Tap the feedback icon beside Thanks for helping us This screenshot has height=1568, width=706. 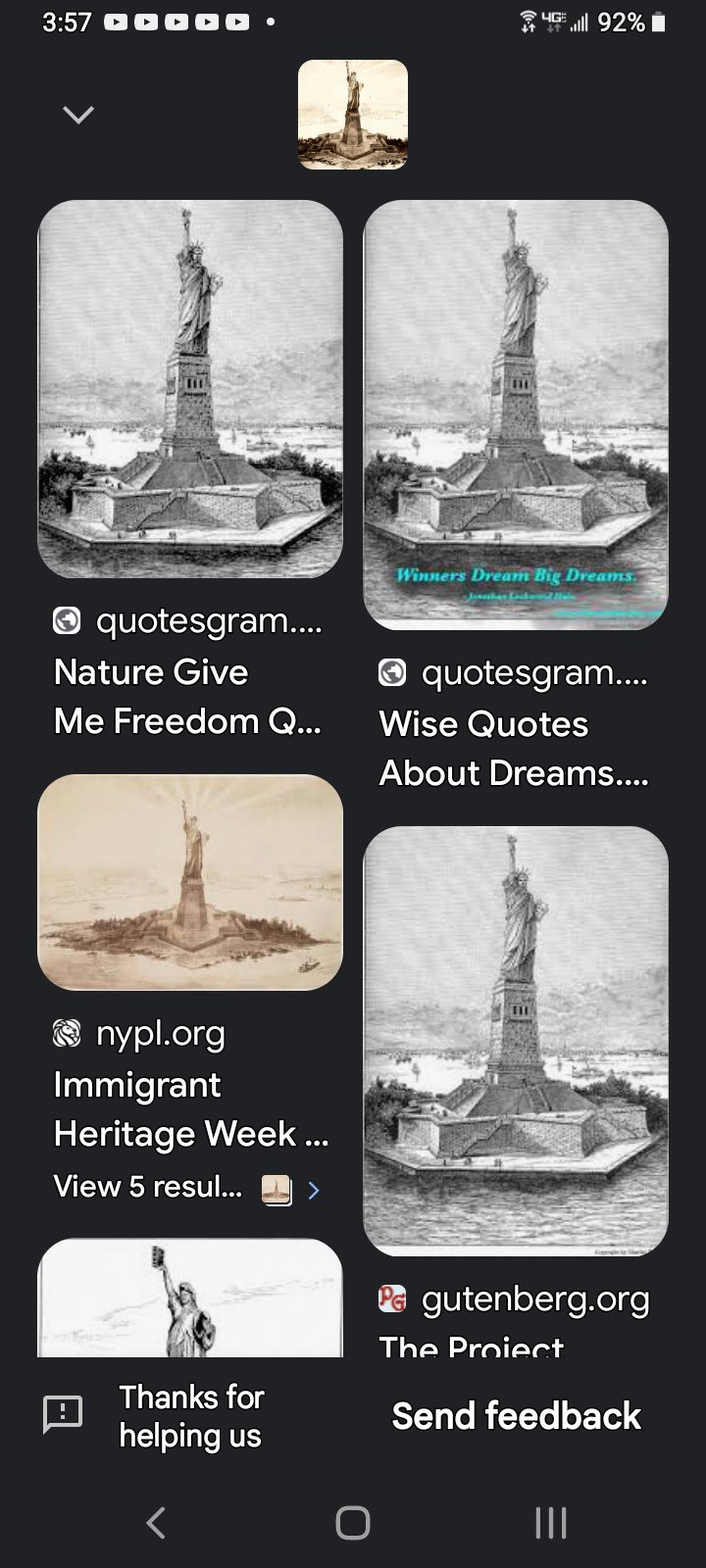pyautogui.click(x=63, y=1415)
